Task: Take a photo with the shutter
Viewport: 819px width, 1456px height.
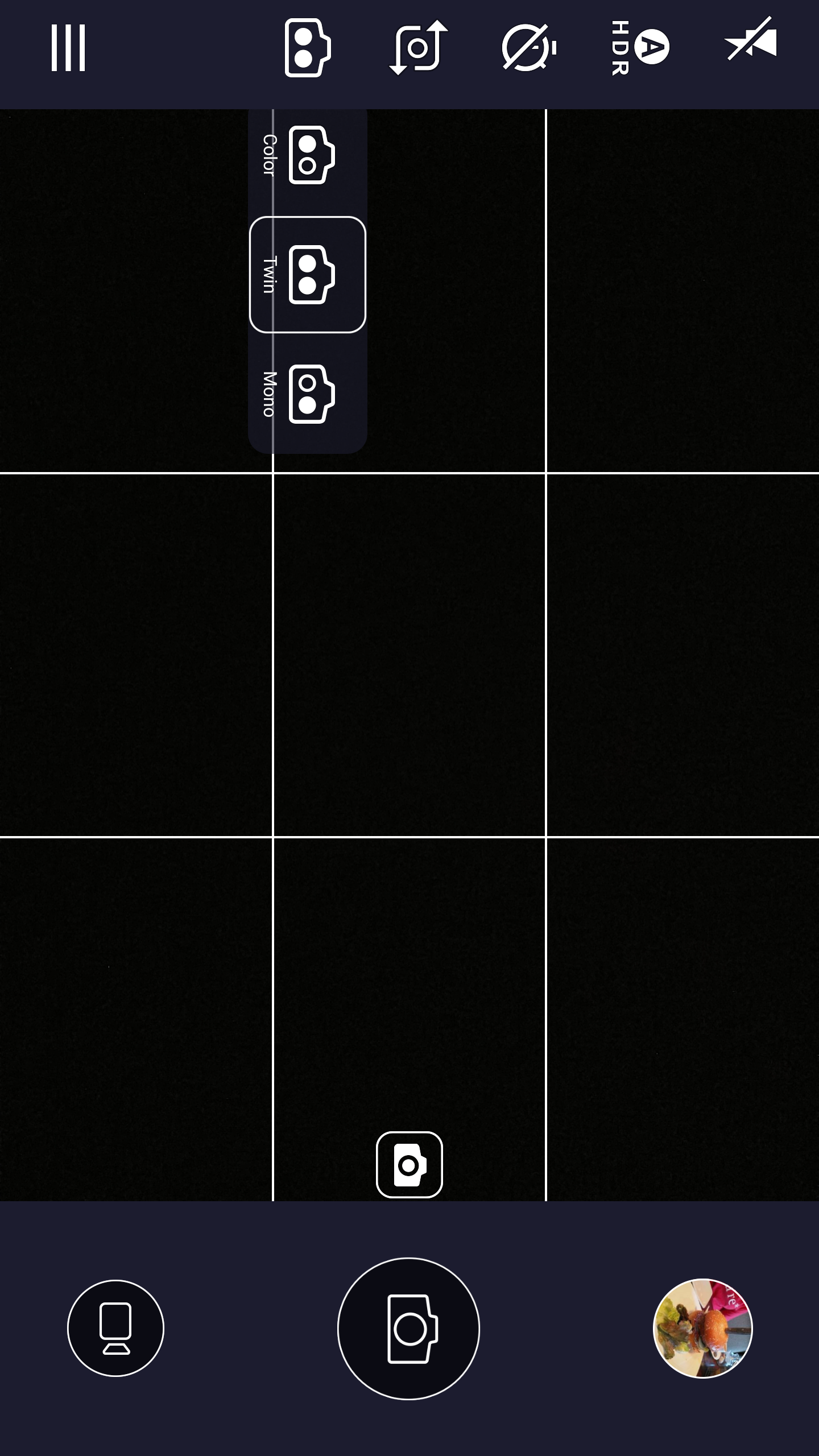Action: pos(408,1329)
